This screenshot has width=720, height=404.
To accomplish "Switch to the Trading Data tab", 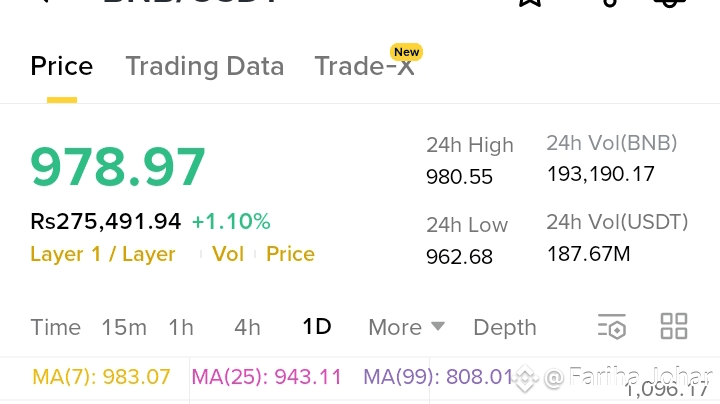I will coord(205,66).
